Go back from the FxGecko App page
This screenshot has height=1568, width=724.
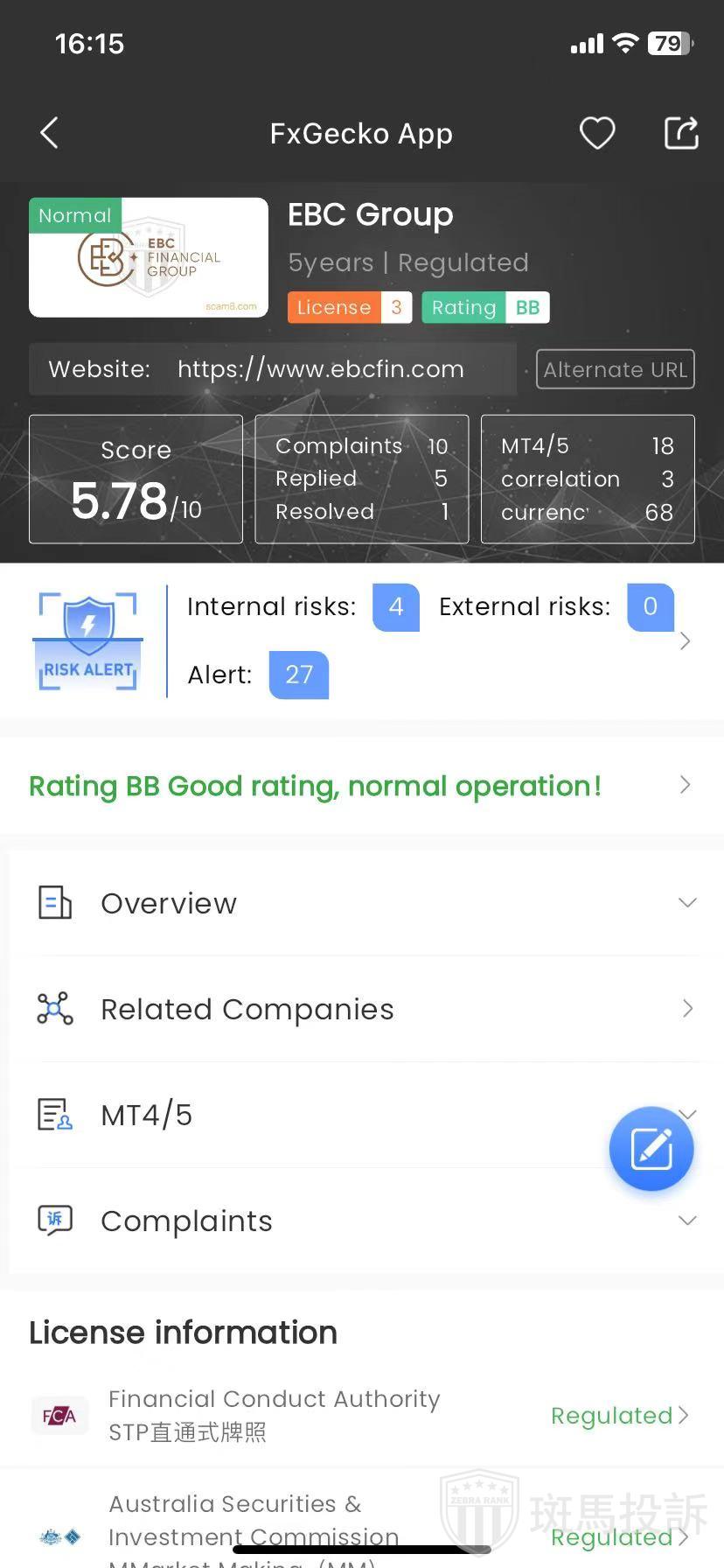50,133
